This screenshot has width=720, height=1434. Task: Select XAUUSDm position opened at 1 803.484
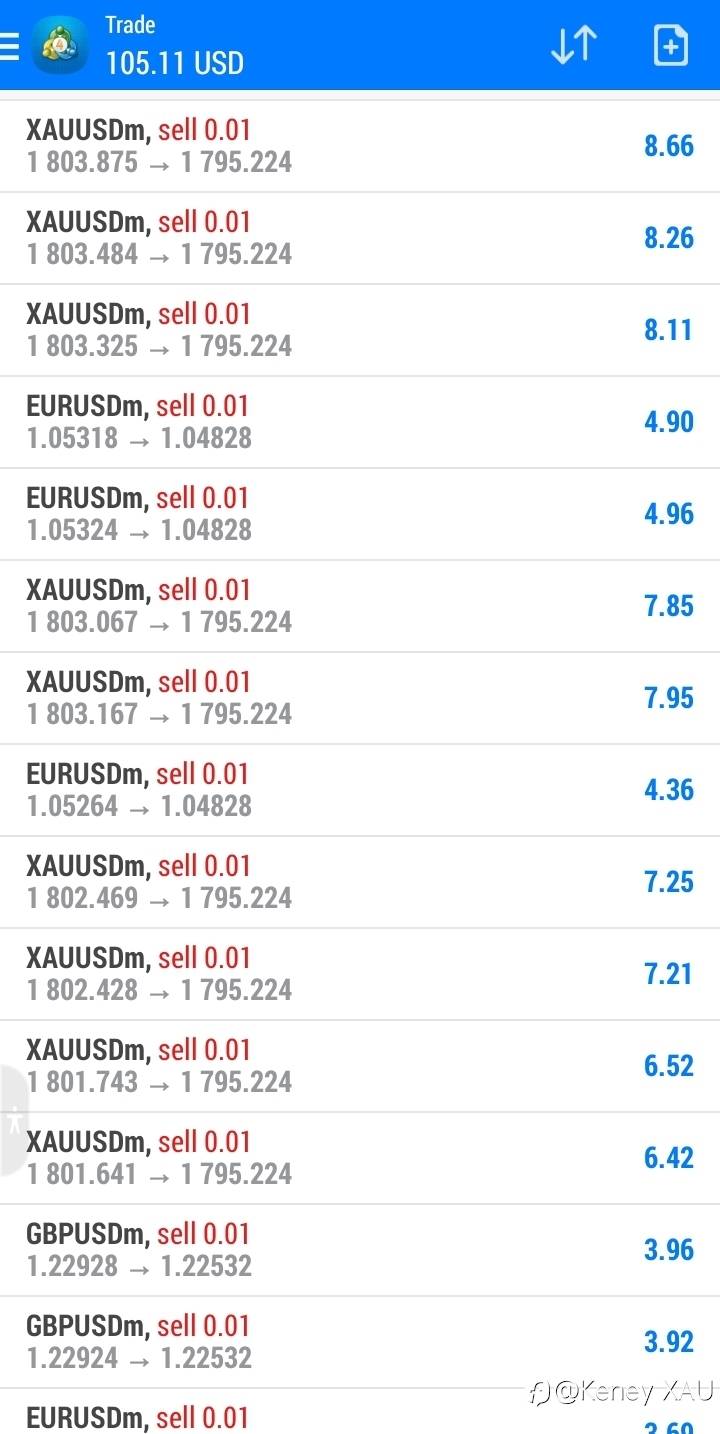360,238
